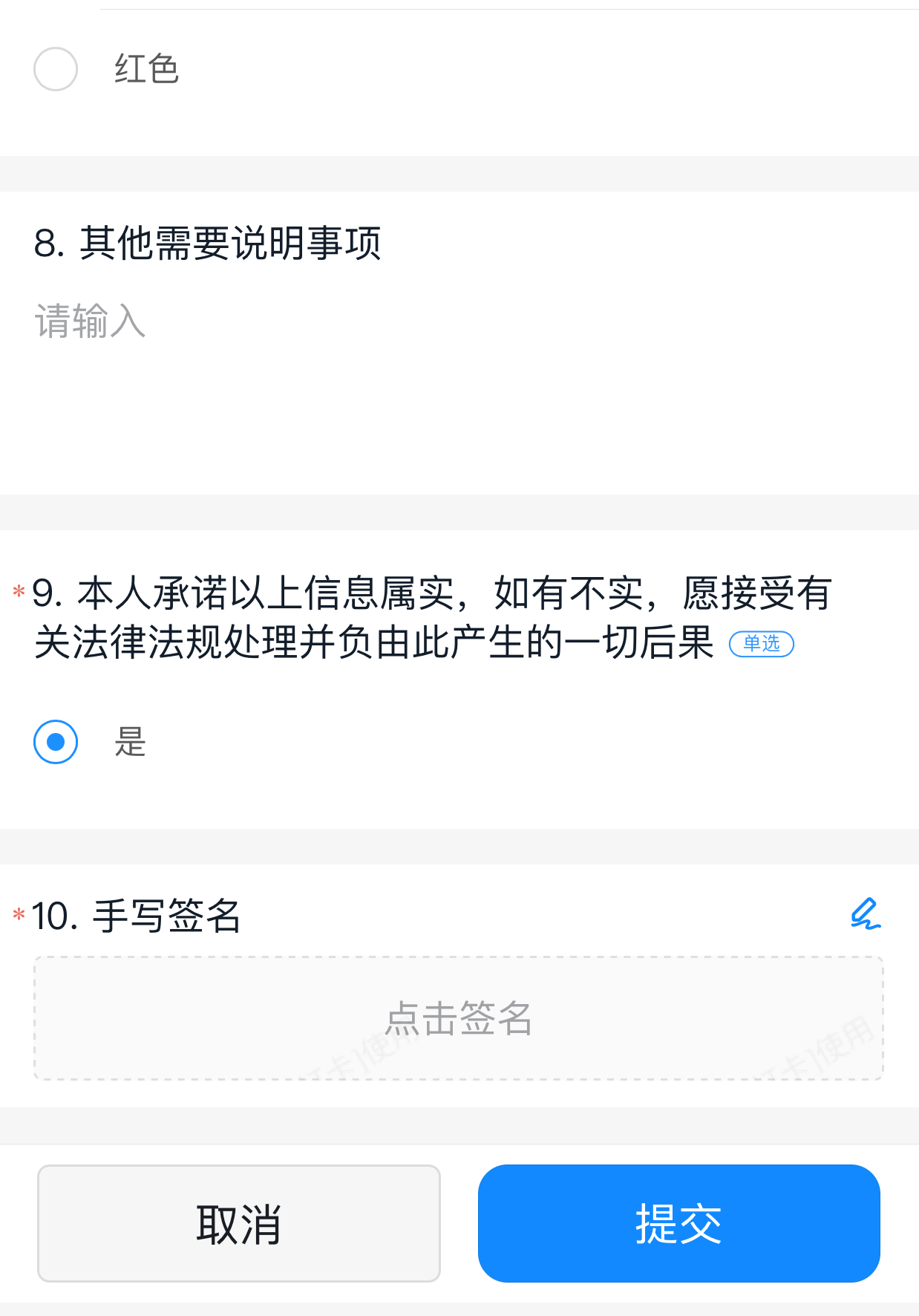This screenshot has height=1316, width=919.
Task: Cancel the form with 取消
Action: coord(238,1223)
